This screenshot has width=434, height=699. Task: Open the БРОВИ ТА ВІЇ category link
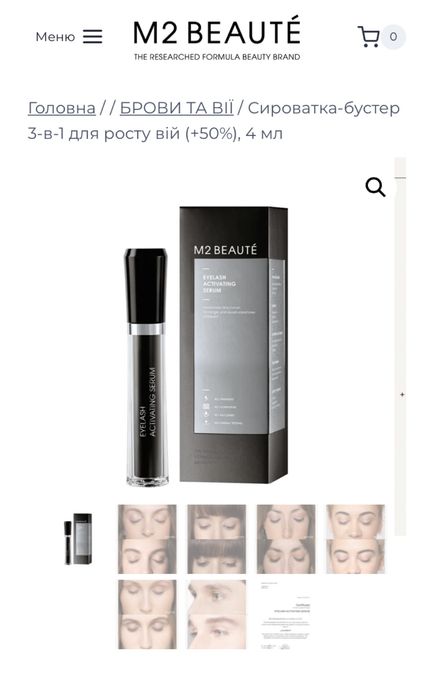pos(176,108)
